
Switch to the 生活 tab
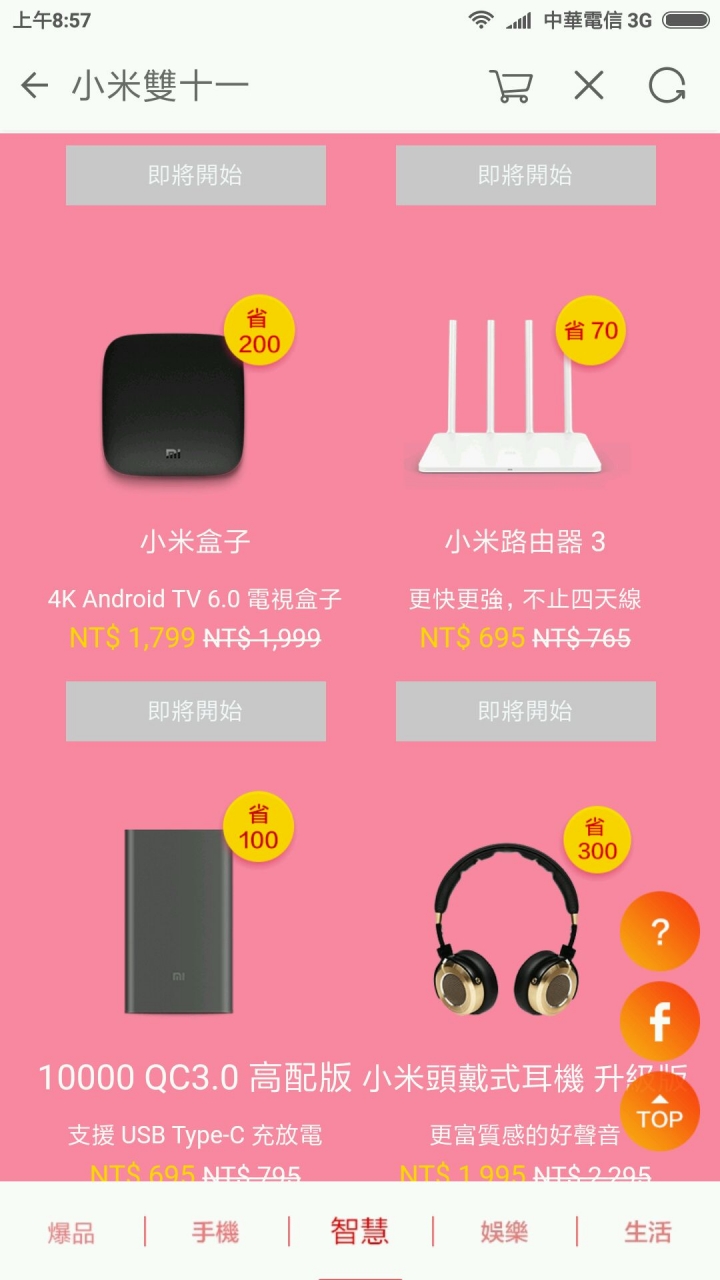tap(648, 1232)
